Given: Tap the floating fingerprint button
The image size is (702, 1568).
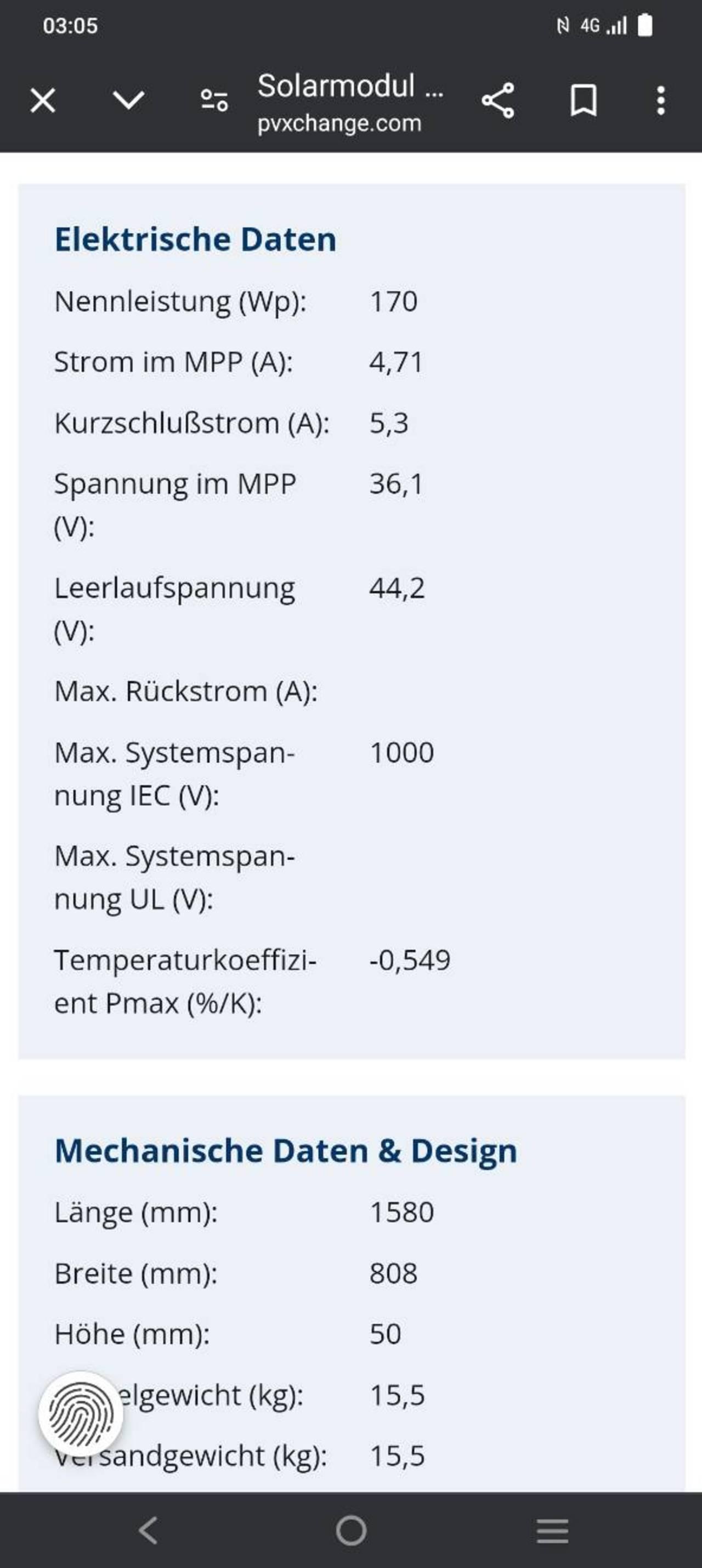Looking at the screenshot, I should 81,1414.
